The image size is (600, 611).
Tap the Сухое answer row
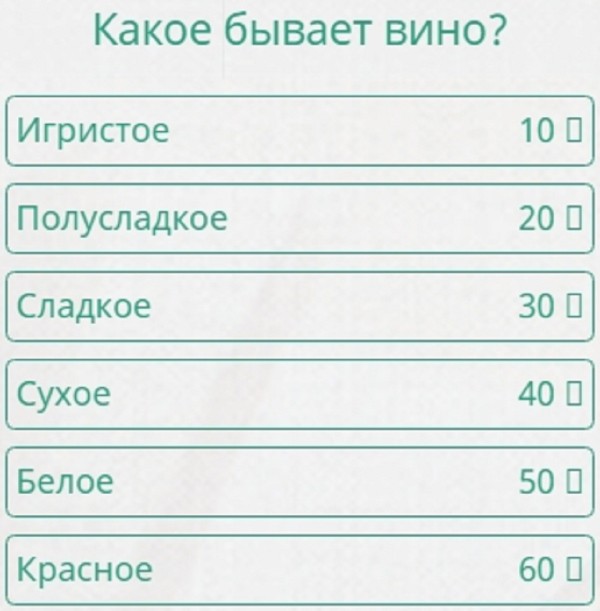point(300,395)
